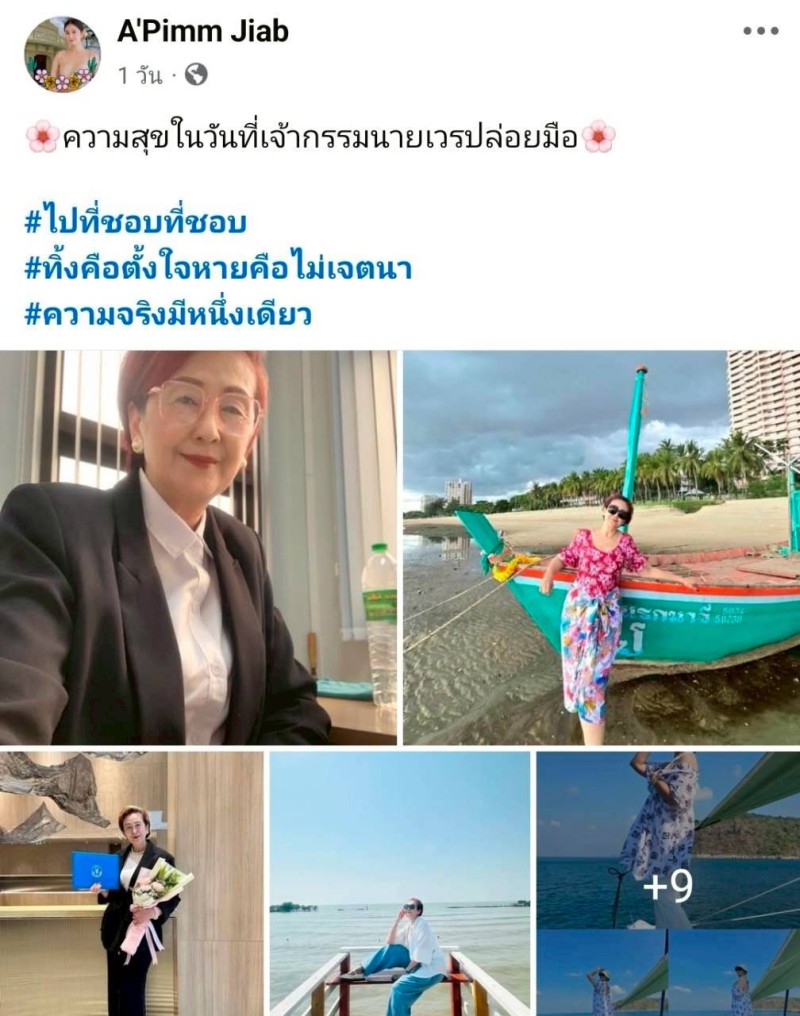This screenshot has height=1016, width=800.
Task: Open hashtag #ไปที่ชอบที่ชอบ
Action: click(135, 222)
